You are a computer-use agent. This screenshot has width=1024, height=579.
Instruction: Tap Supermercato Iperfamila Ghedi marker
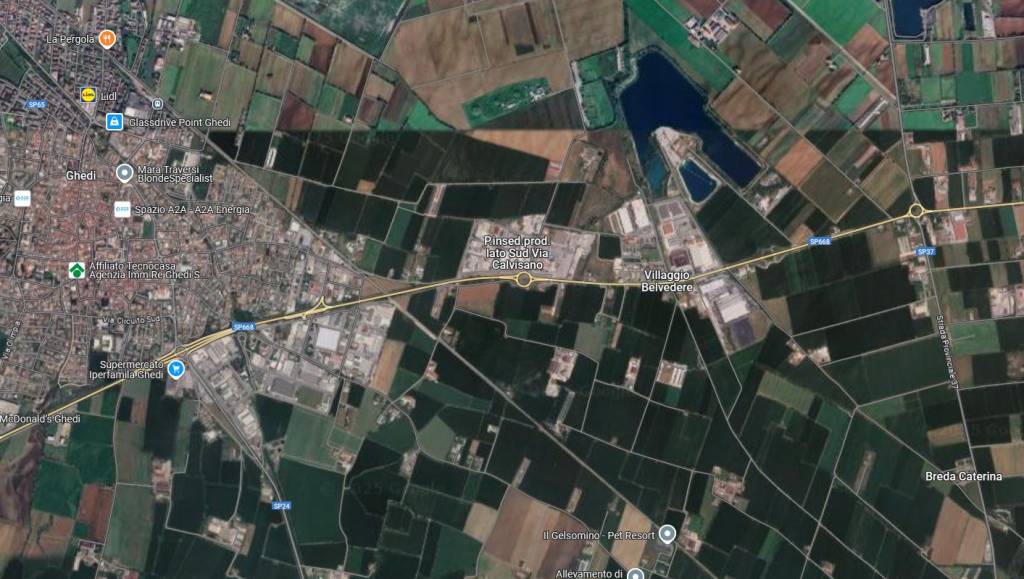176,369
